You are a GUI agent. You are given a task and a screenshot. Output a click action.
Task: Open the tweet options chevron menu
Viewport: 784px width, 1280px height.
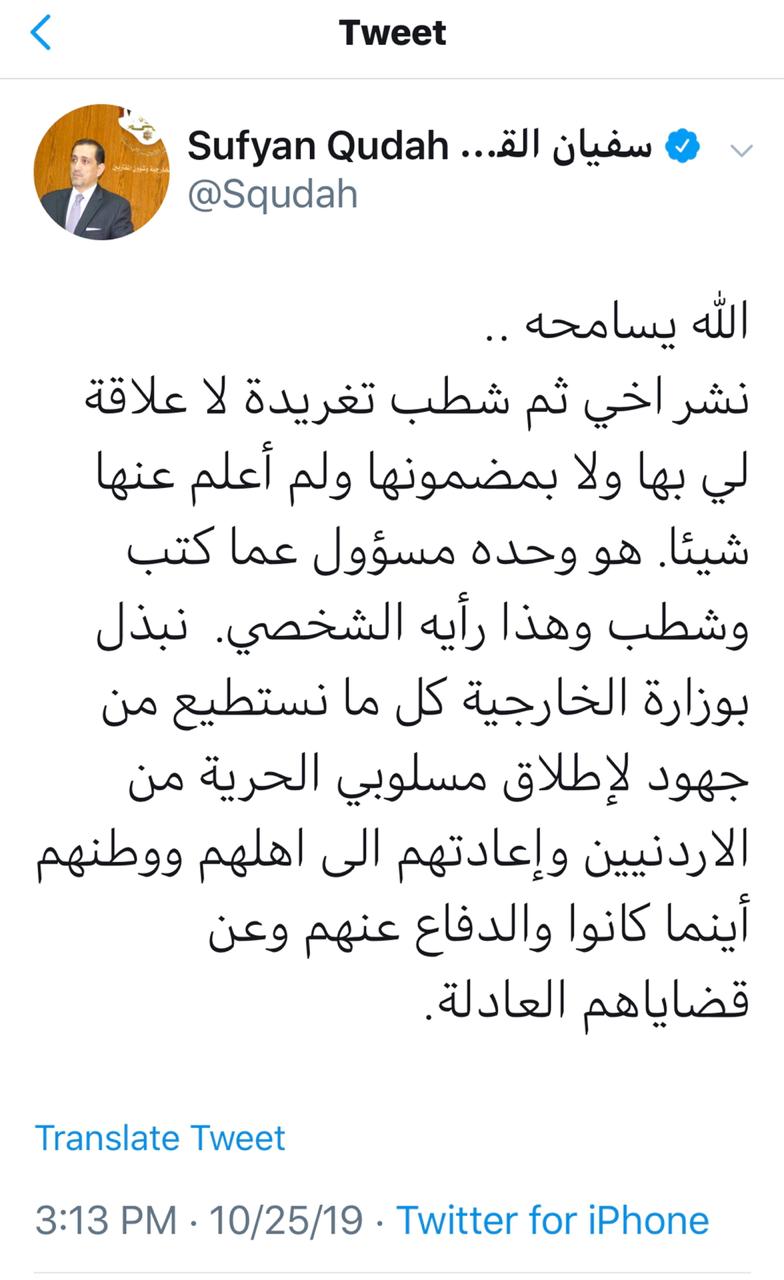[x=741, y=151]
